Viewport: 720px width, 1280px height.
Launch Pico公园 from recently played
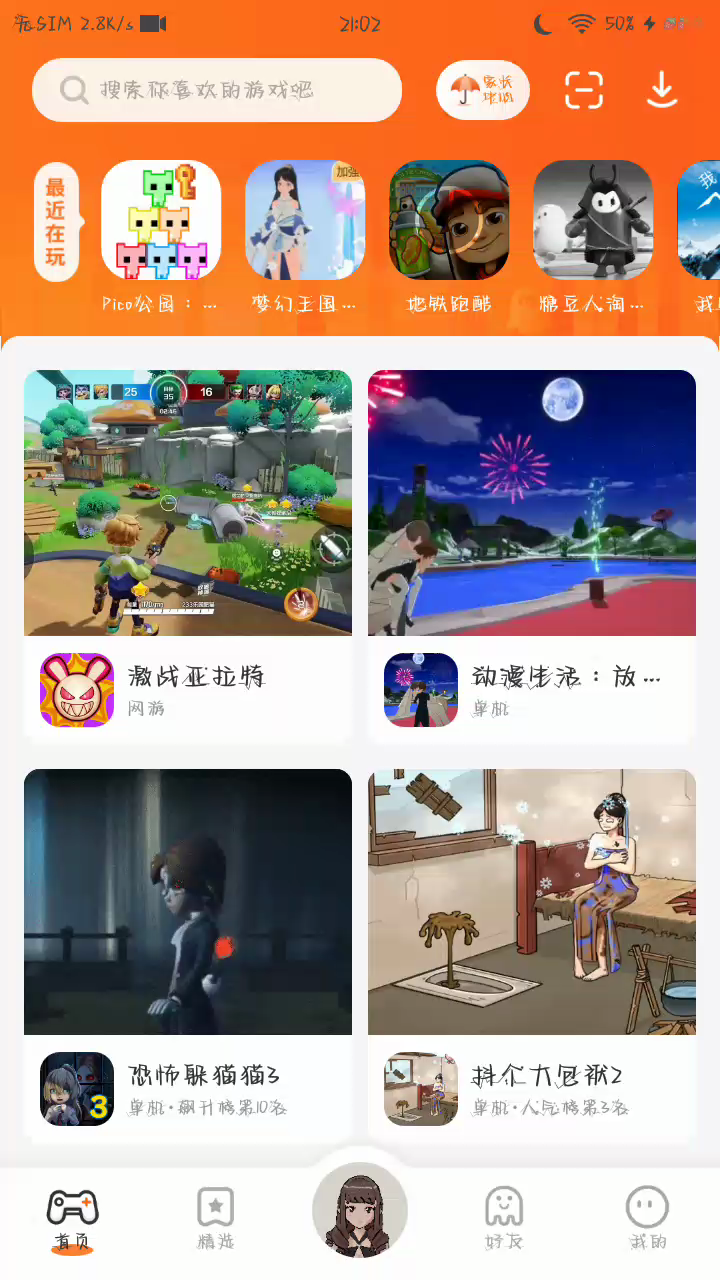click(161, 220)
